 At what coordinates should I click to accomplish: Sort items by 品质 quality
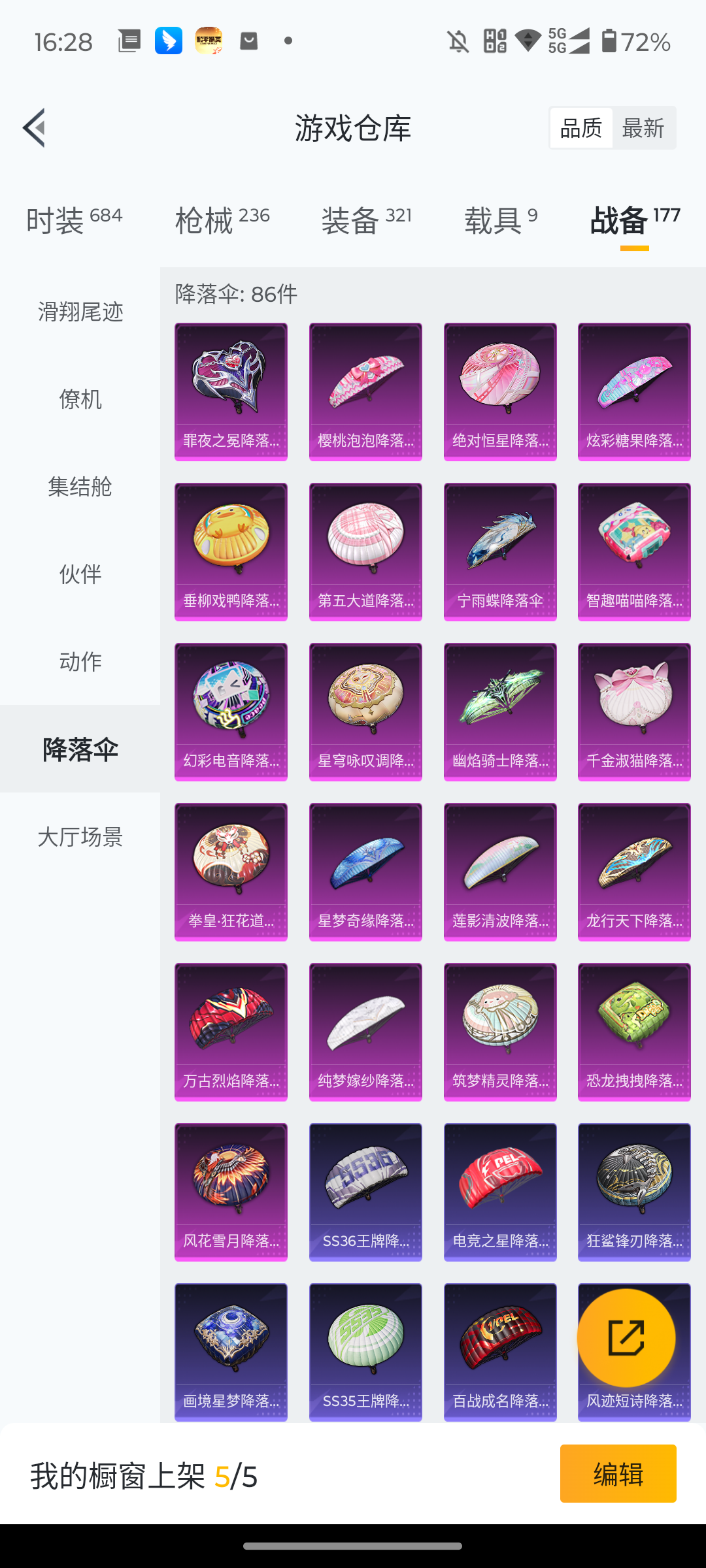pos(580,127)
